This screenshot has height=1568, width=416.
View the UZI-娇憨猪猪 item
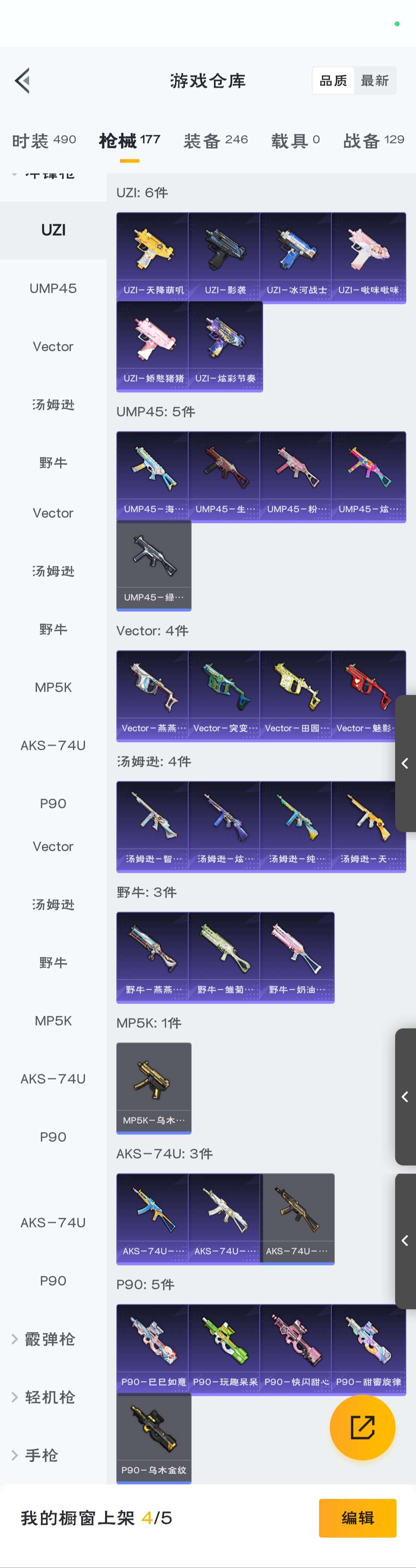[153, 346]
